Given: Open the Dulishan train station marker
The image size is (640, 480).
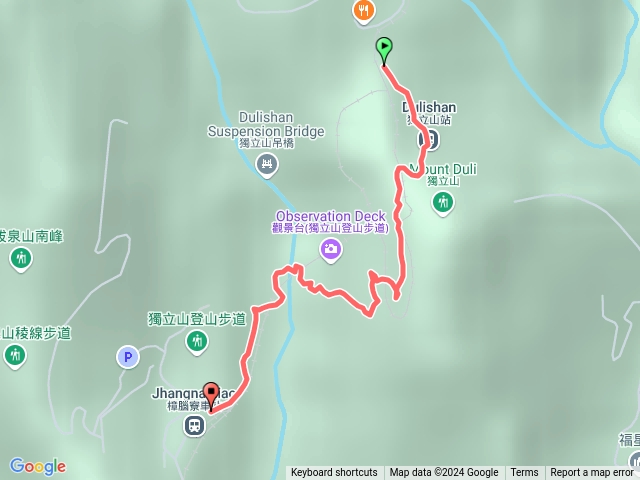Looking at the screenshot, I should pyautogui.click(x=425, y=140).
